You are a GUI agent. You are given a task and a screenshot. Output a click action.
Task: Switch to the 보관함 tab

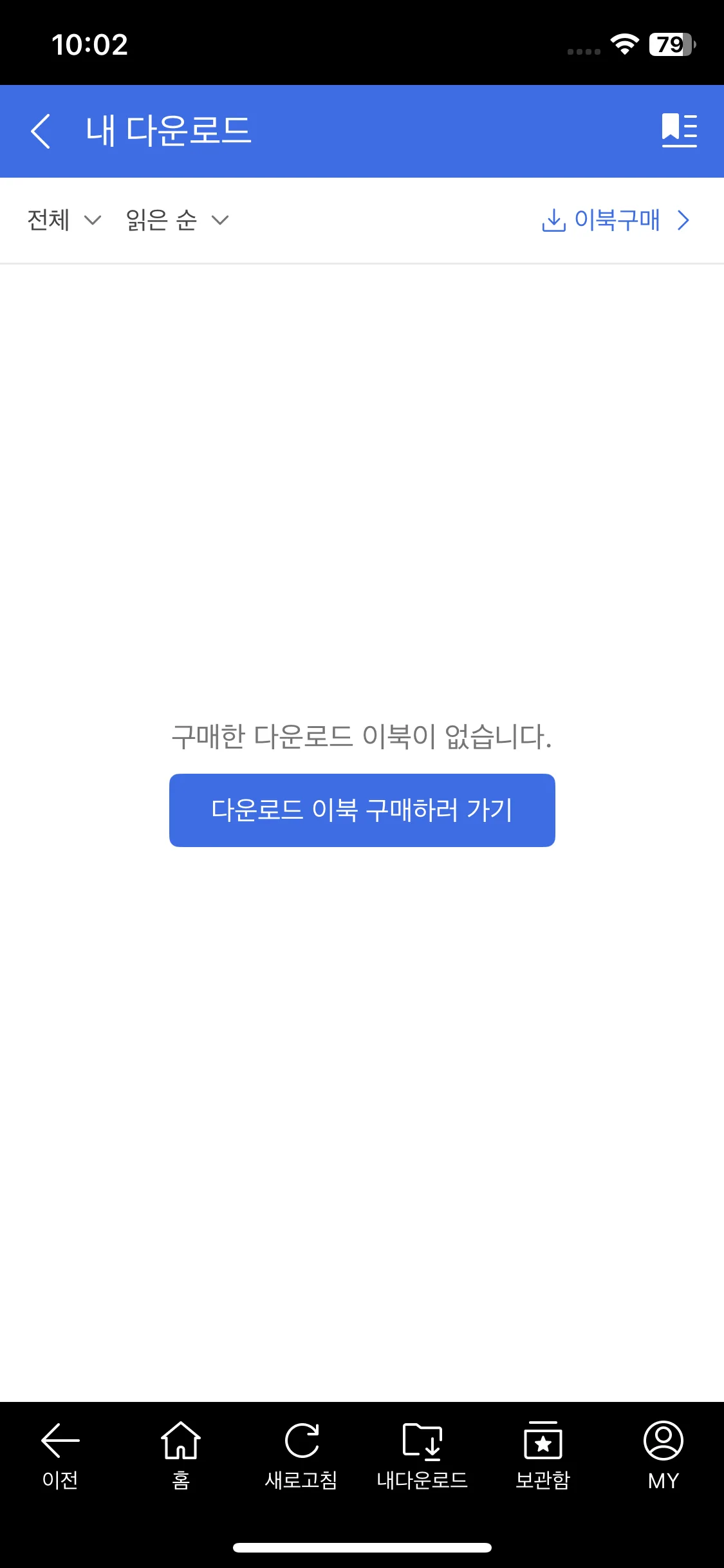(543, 1455)
